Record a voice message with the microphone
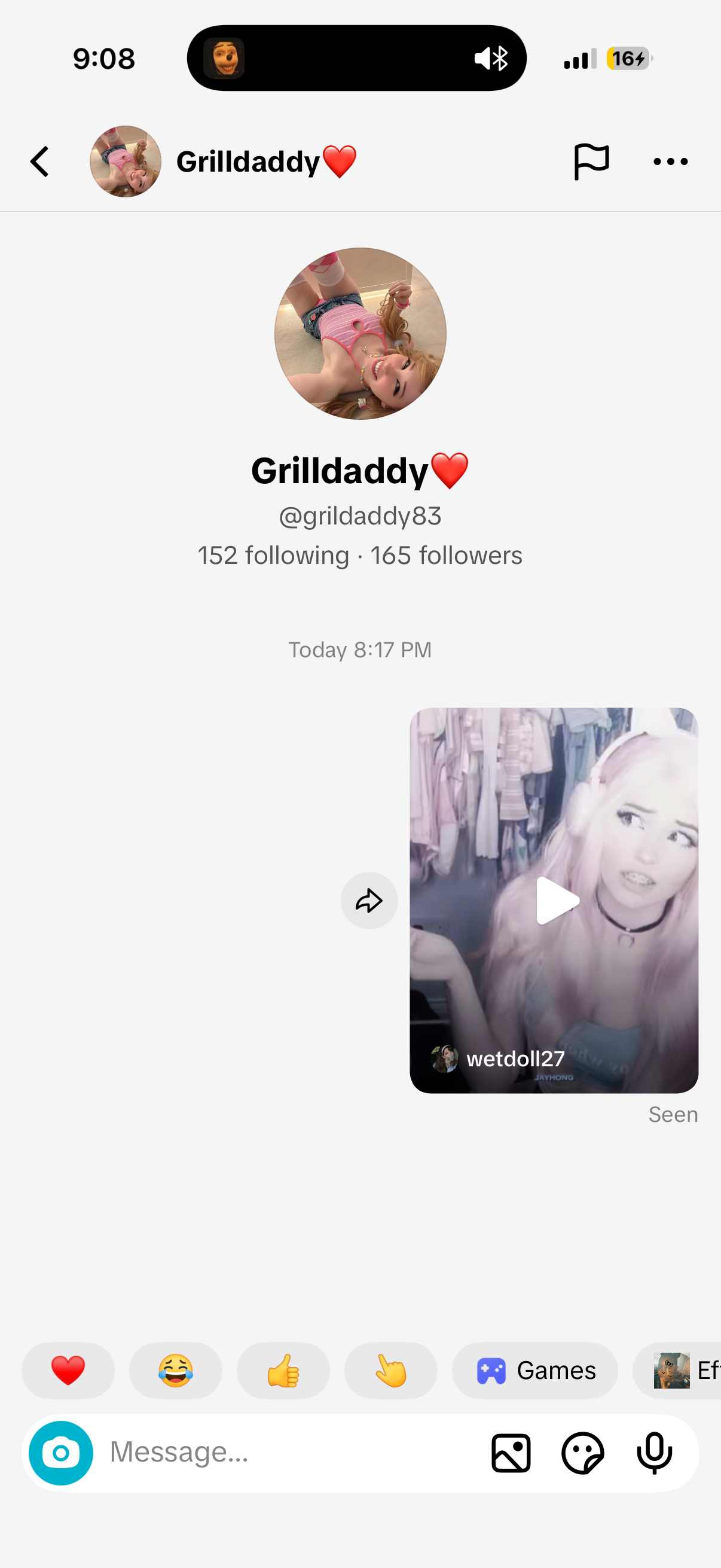The image size is (721, 1568). (x=654, y=1453)
